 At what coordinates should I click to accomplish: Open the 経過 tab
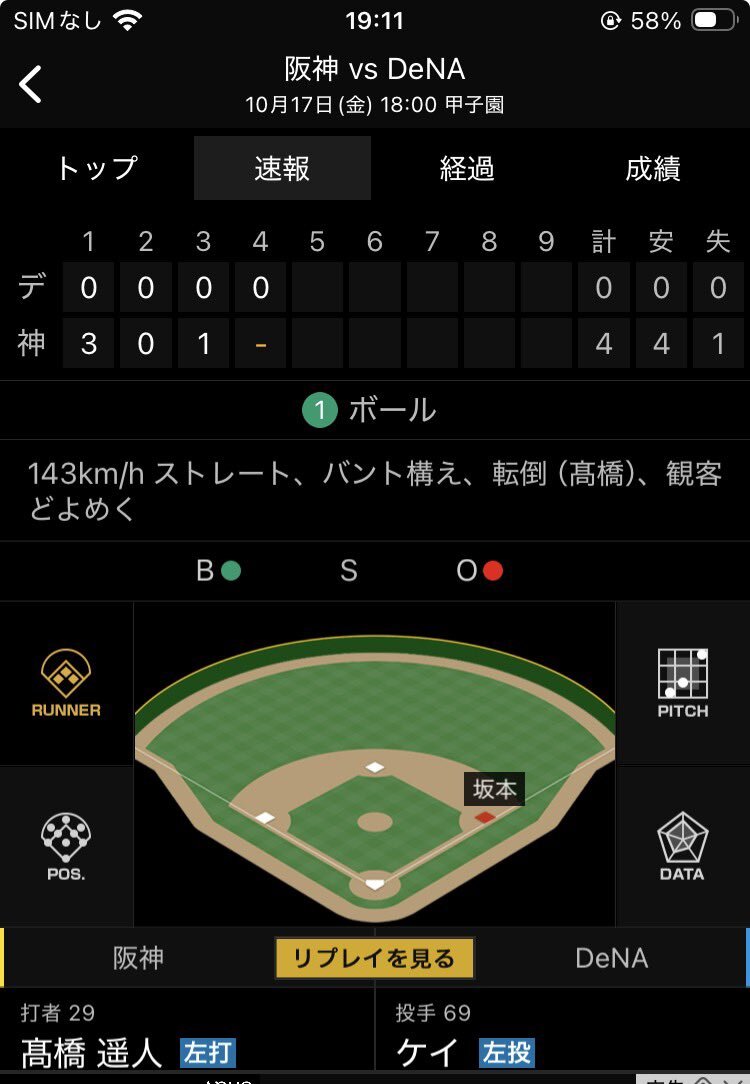tap(467, 169)
